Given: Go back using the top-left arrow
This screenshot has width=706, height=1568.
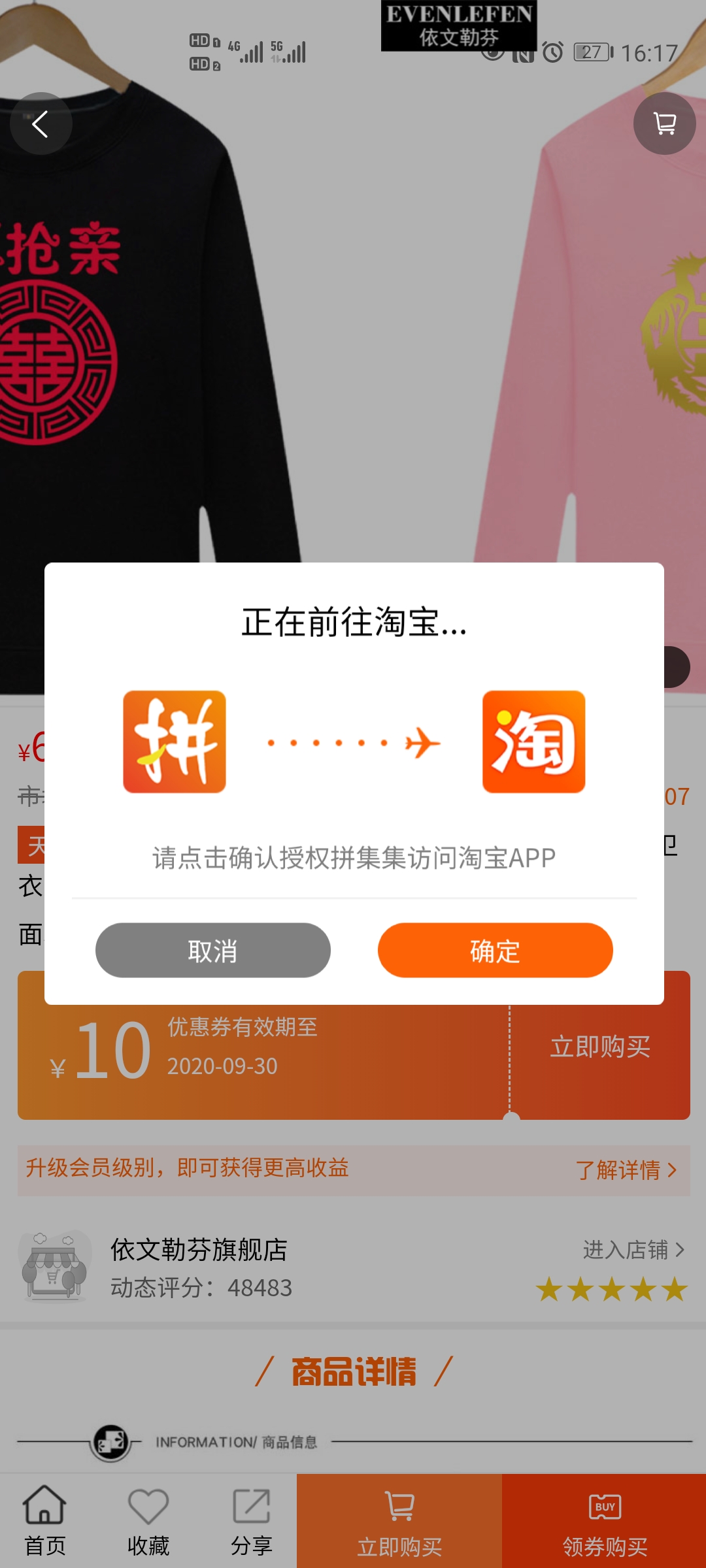Looking at the screenshot, I should tap(41, 123).
